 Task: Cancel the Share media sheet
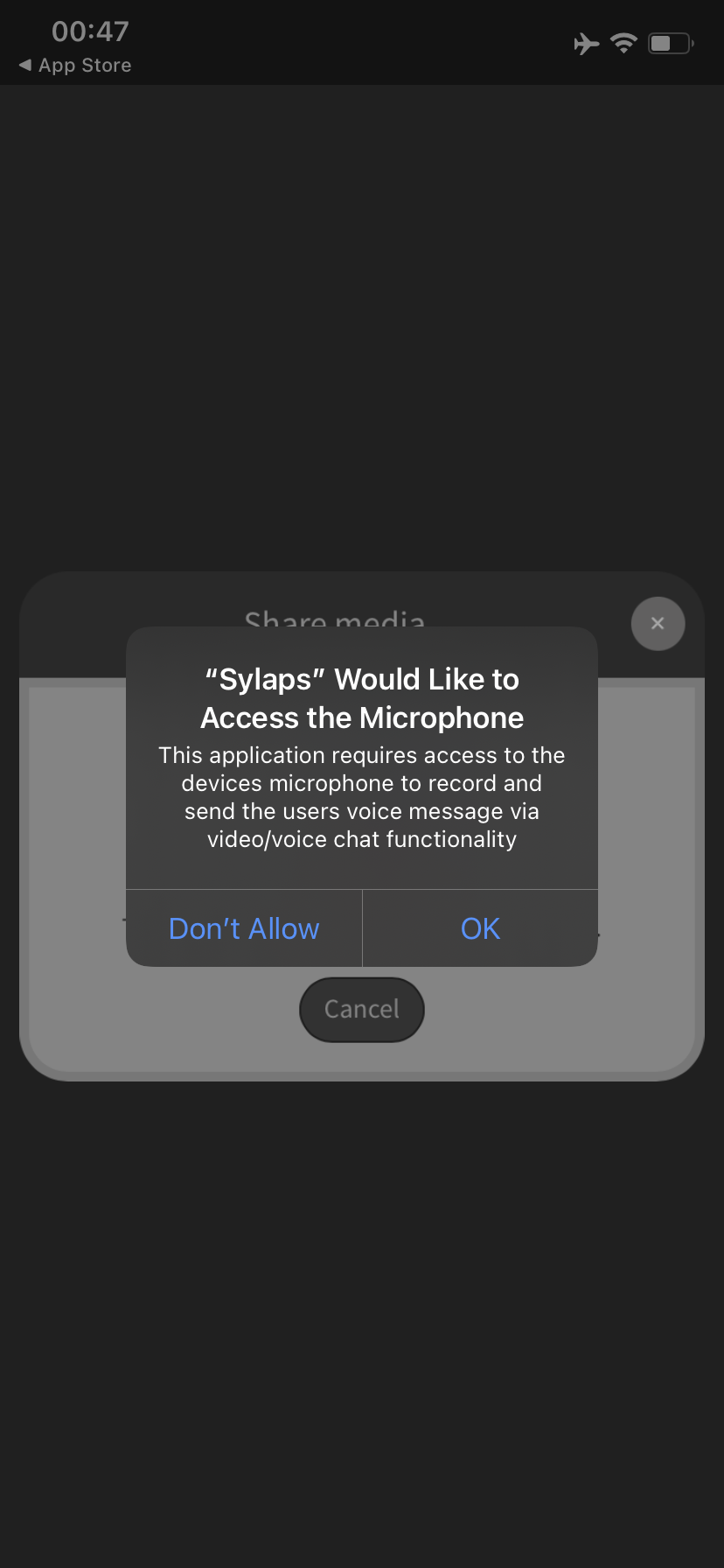click(x=362, y=1010)
